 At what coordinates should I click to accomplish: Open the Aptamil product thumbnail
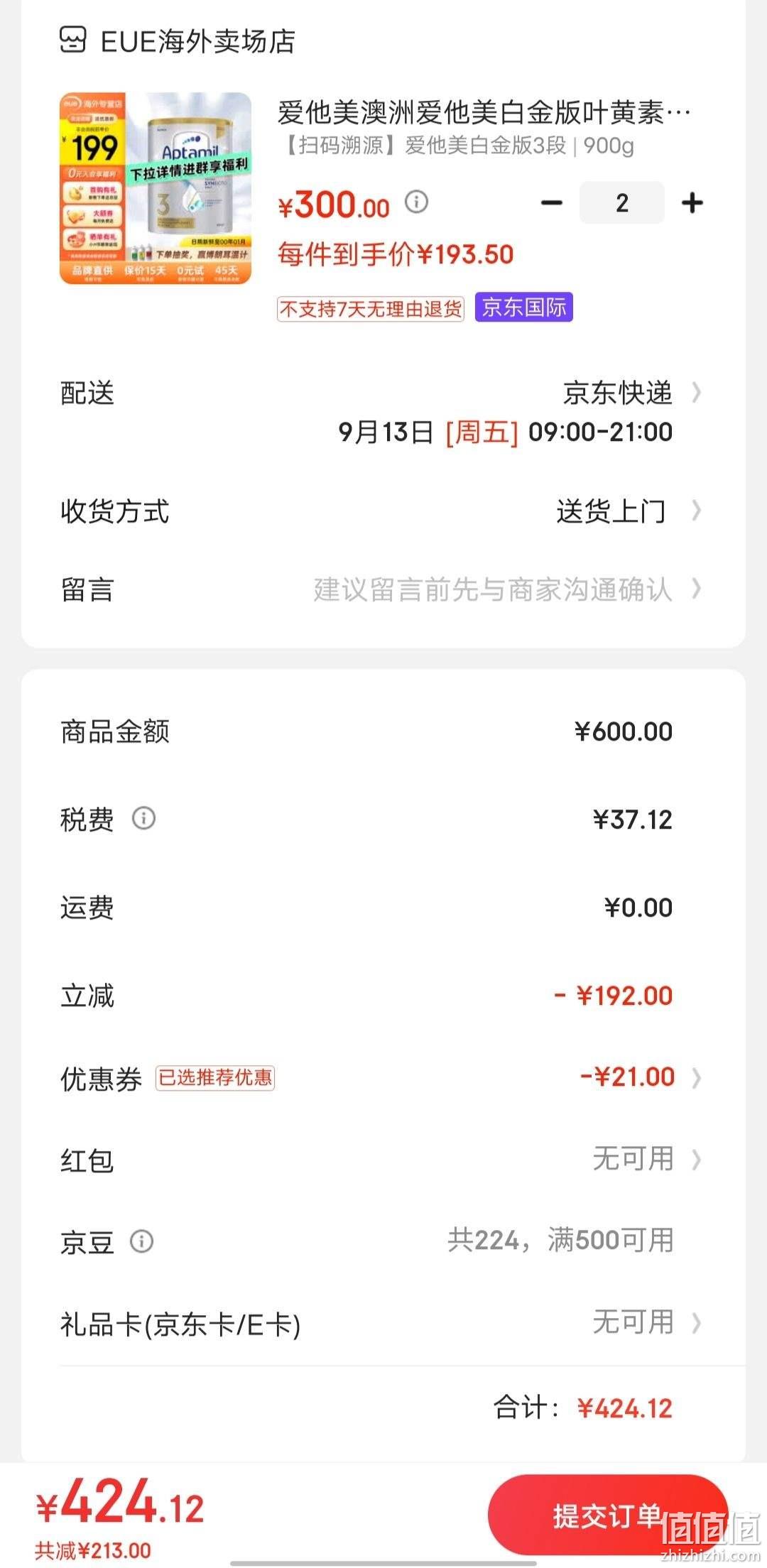[156, 188]
